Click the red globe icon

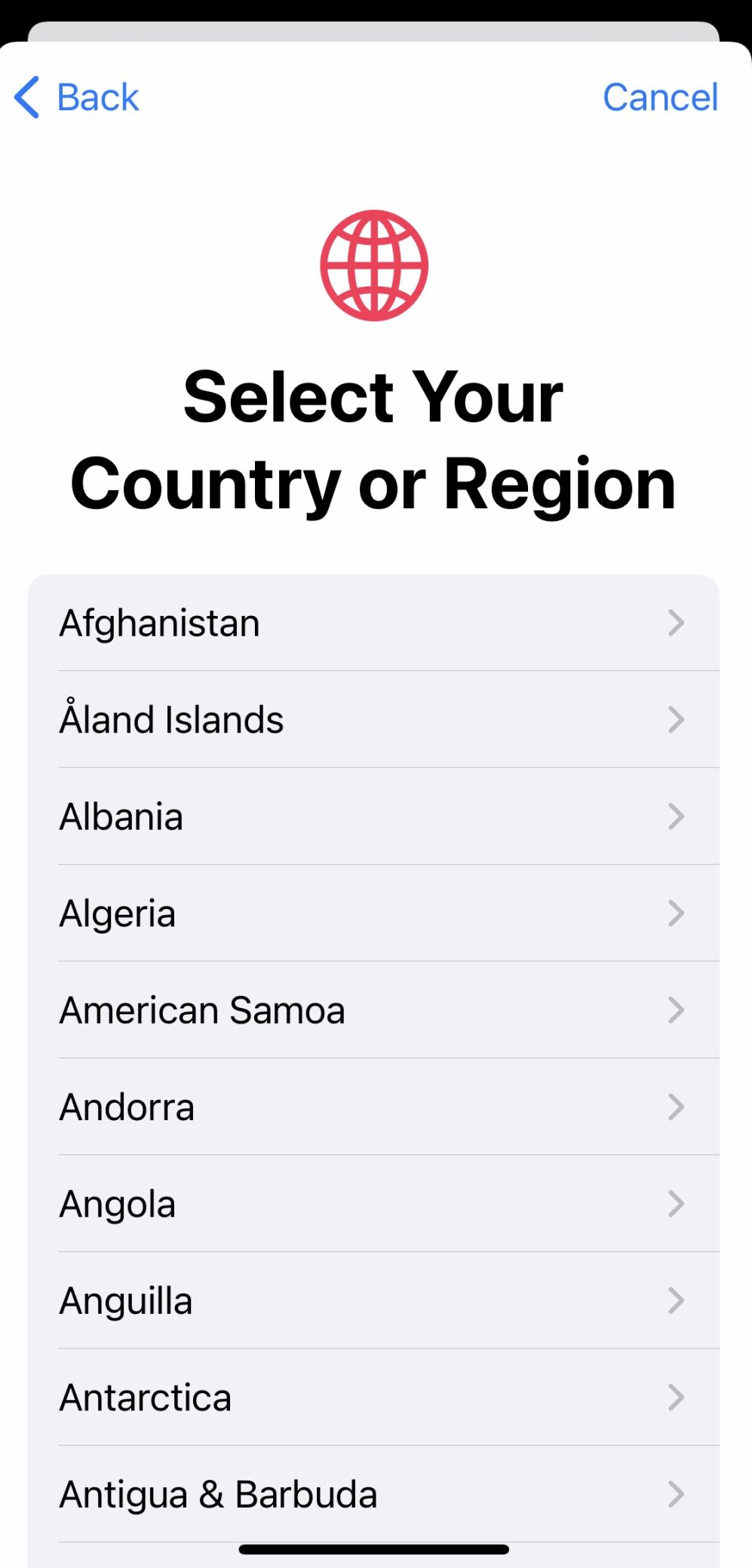pyautogui.click(x=374, y=265)
